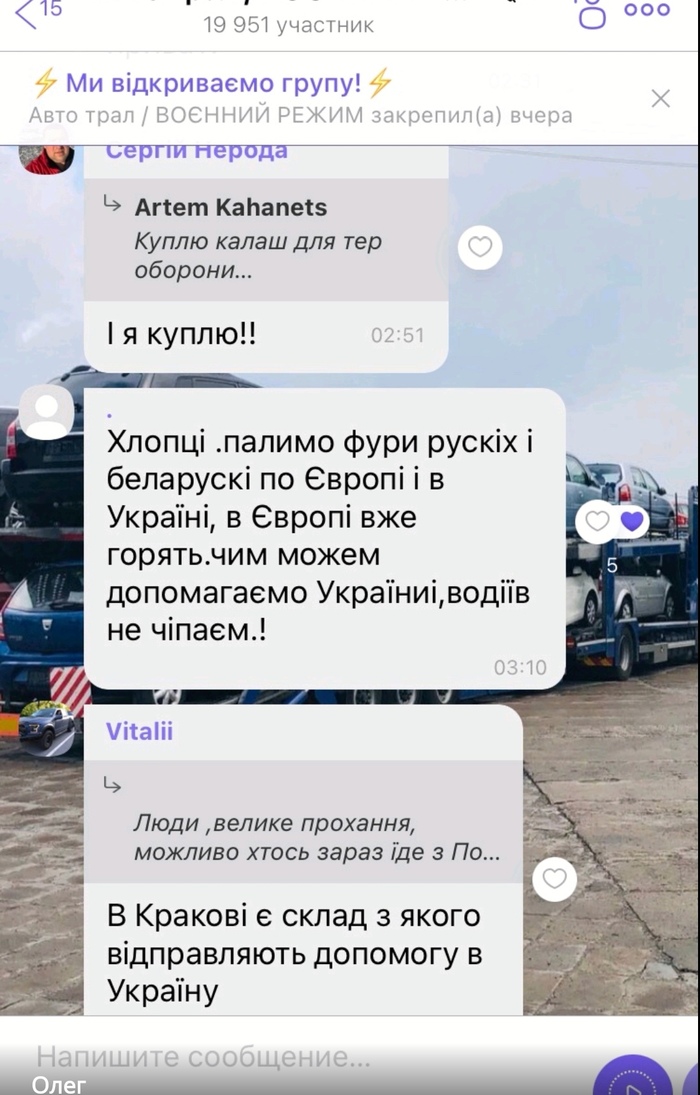Open pinned message 'Ми відкриваємо групу!'
Viewport: 700px width, 1095px height.
[300, 98]
